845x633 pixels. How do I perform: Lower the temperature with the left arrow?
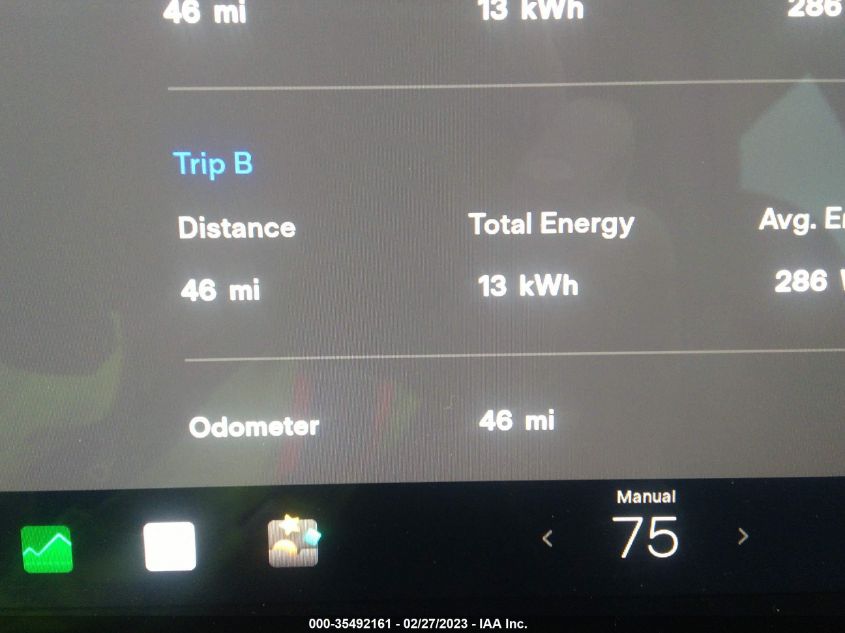tap(547, 538)
